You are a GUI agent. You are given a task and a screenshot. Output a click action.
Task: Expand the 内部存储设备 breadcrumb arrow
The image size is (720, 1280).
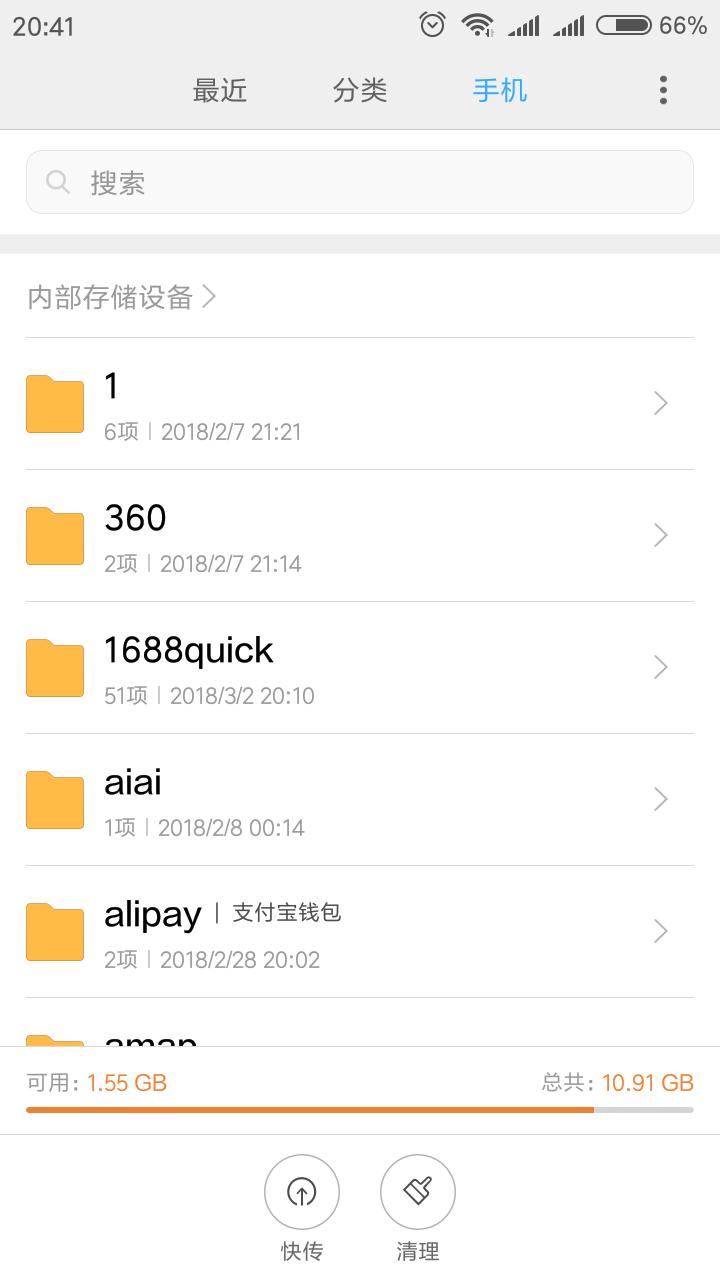point(209,296)
